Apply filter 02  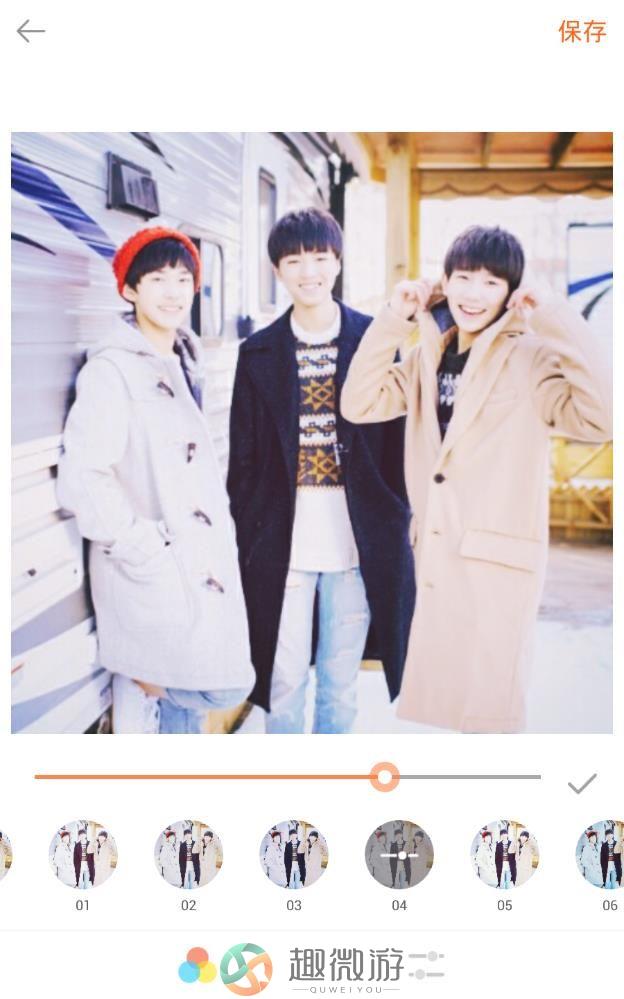point(188,855)
